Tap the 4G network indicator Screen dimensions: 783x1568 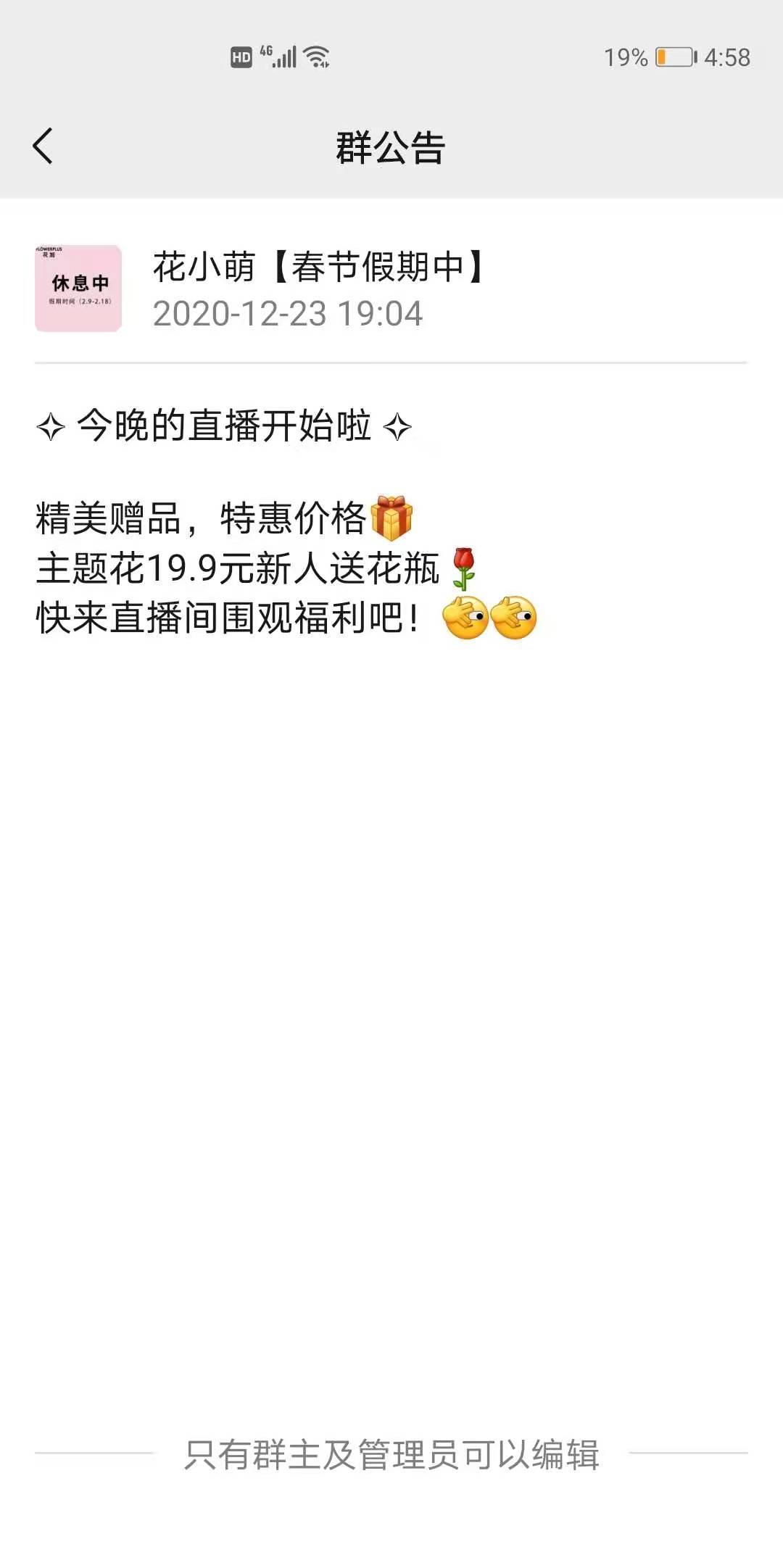coord(268,51)
